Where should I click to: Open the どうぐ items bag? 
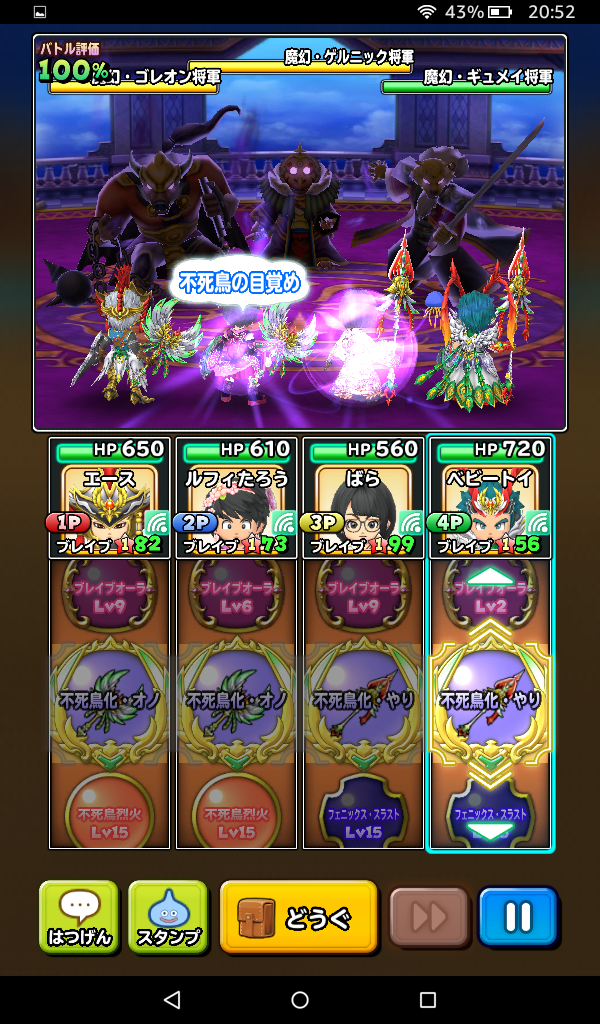299,917
